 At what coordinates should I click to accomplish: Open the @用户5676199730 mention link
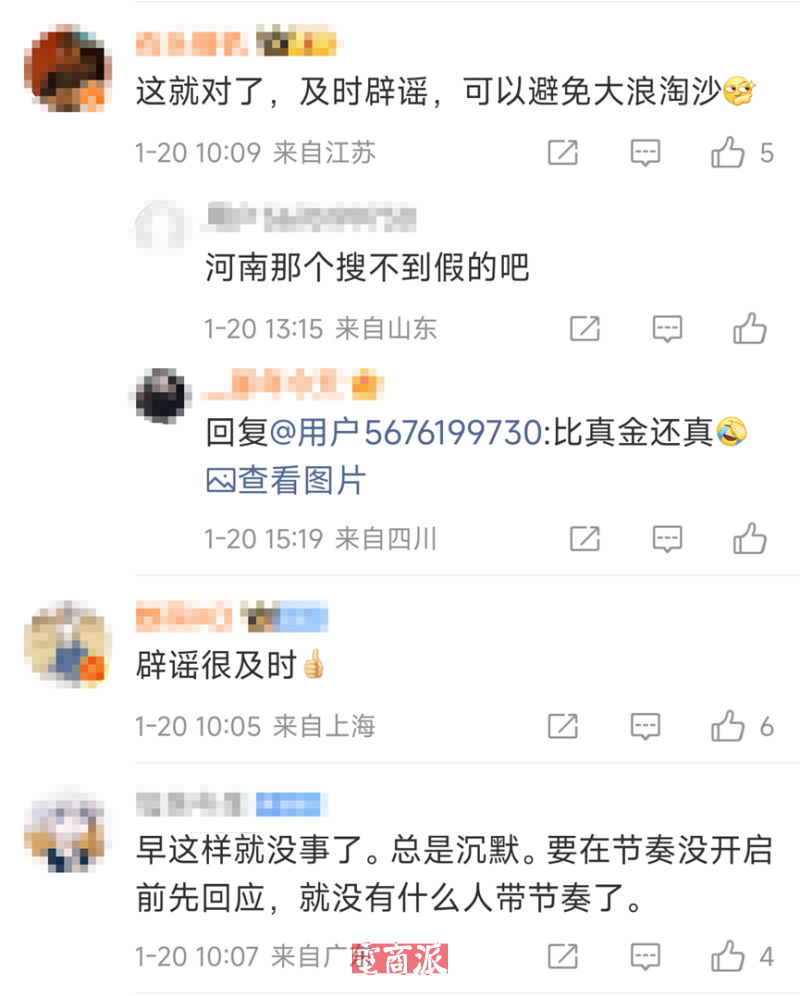pos(404,433)
